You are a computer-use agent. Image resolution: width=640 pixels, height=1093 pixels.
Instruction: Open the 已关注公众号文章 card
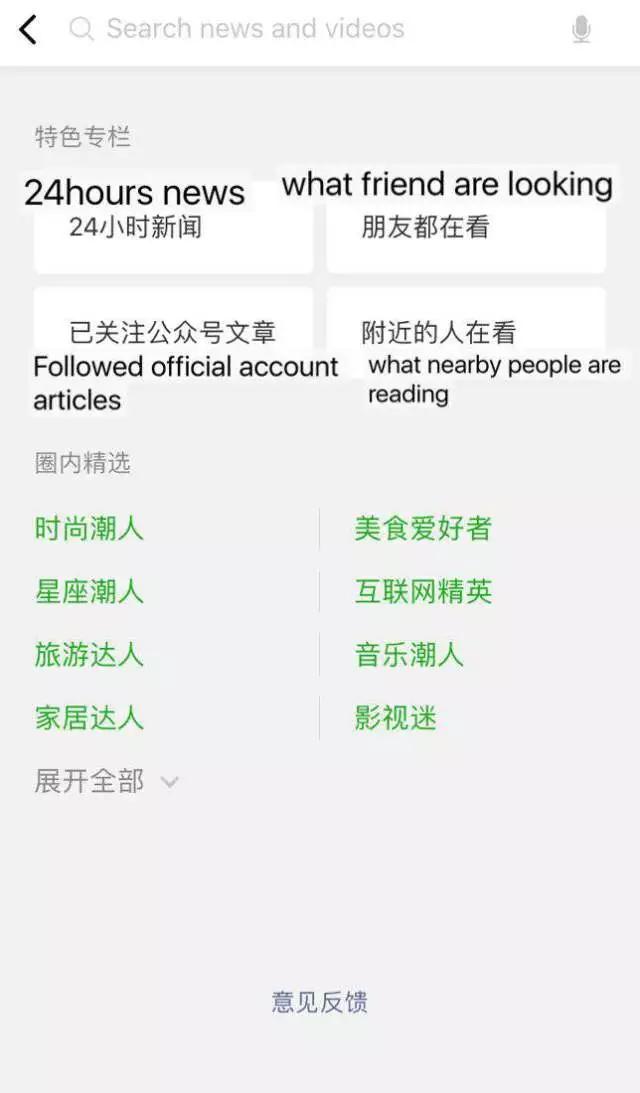(x=173, y=332)
